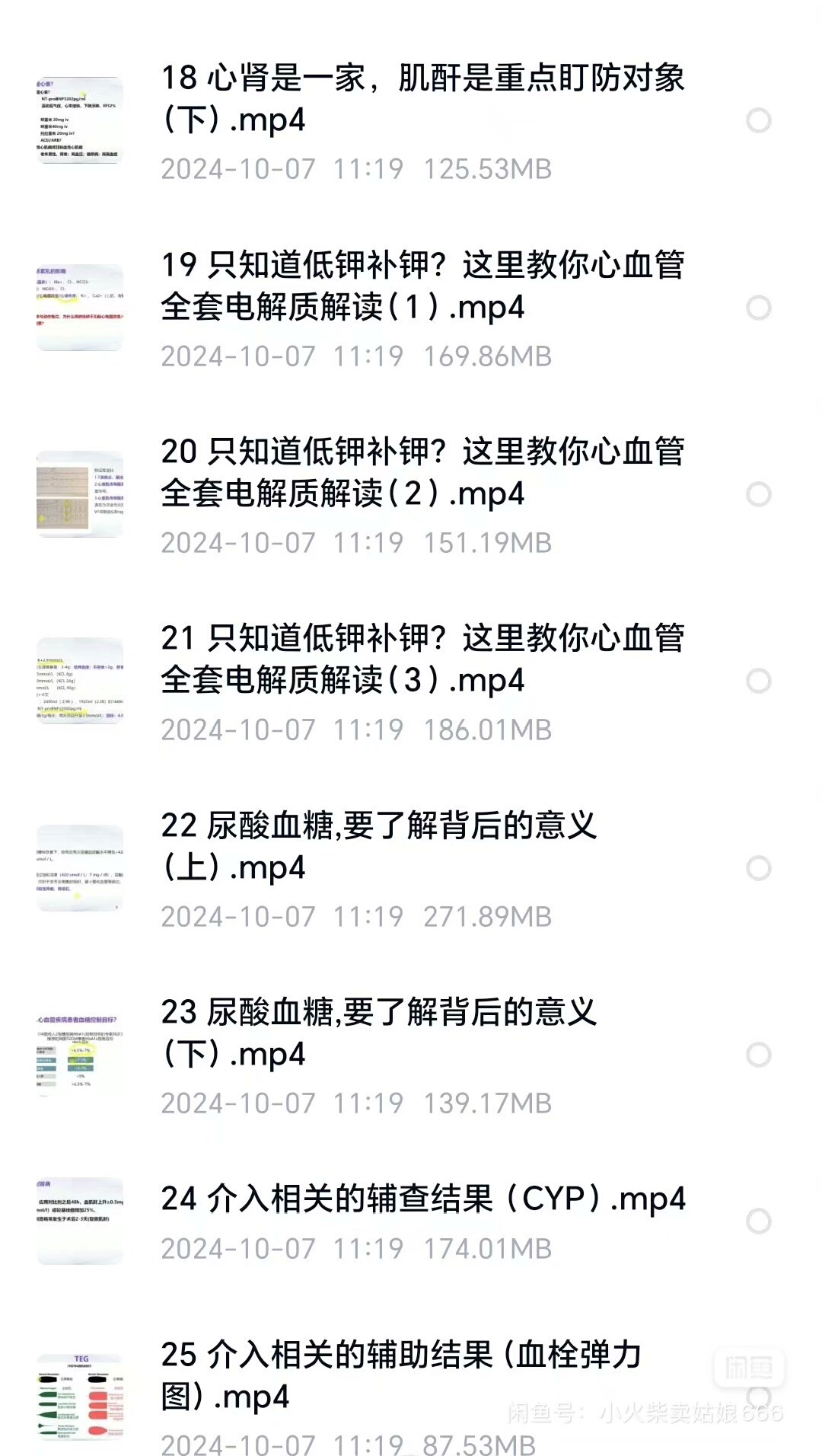Open video 23 尿酸血糖 (下).mp4

(x=381, y=1033)
